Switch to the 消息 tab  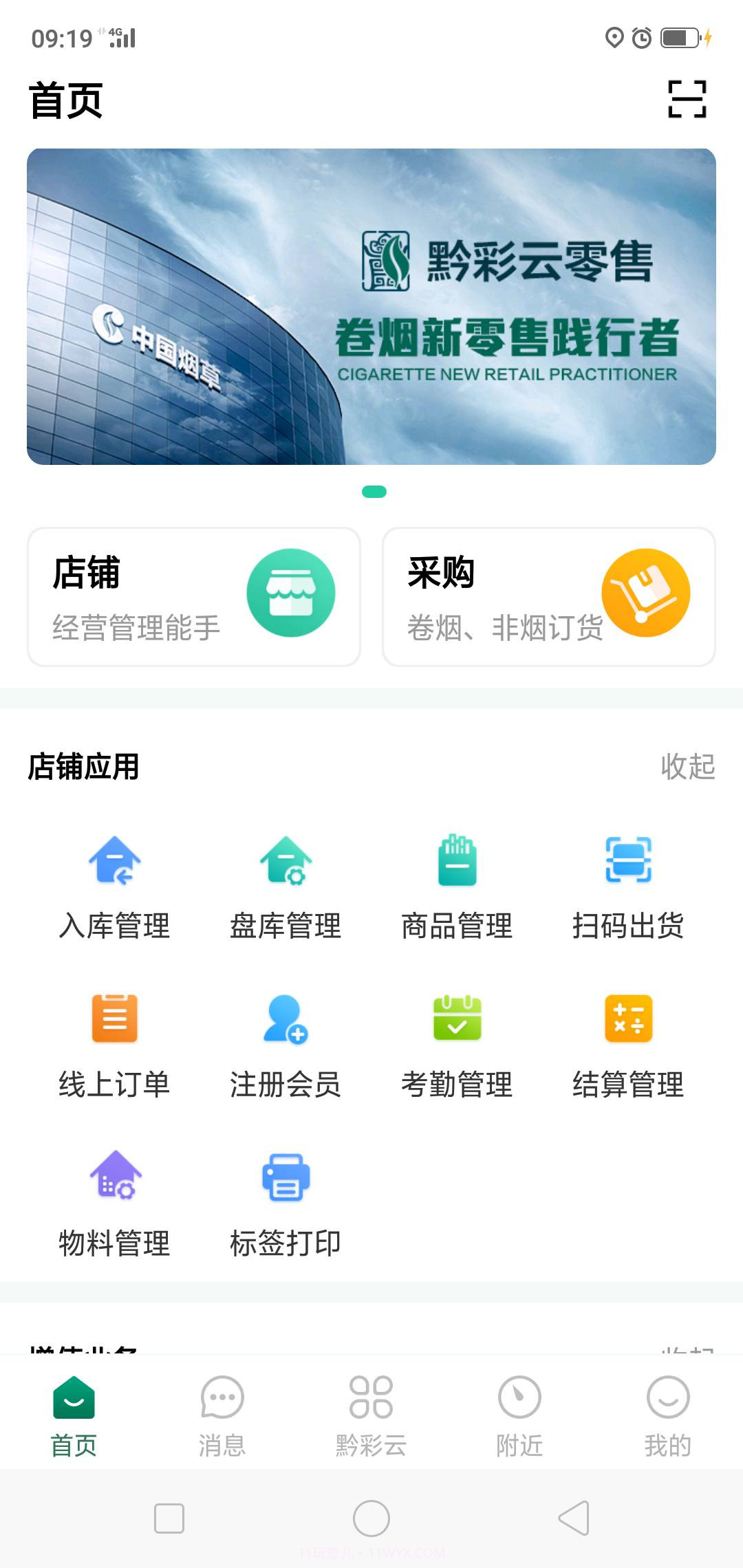point(222,1413)
